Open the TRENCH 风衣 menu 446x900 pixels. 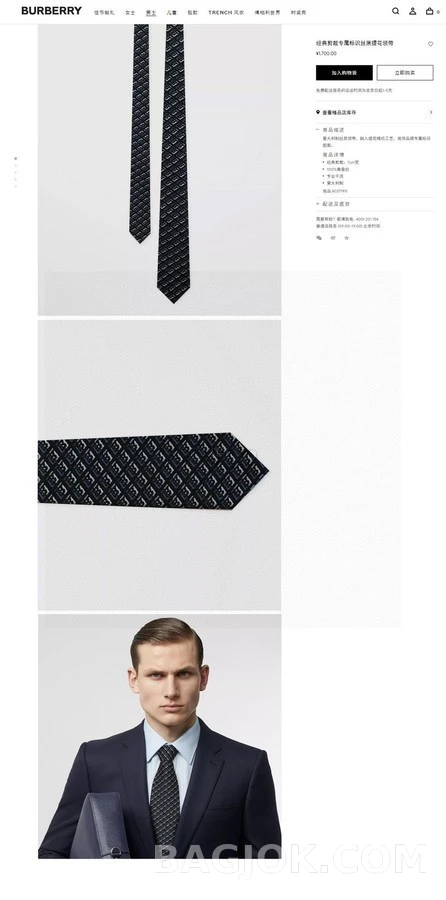tap(226, 12)
